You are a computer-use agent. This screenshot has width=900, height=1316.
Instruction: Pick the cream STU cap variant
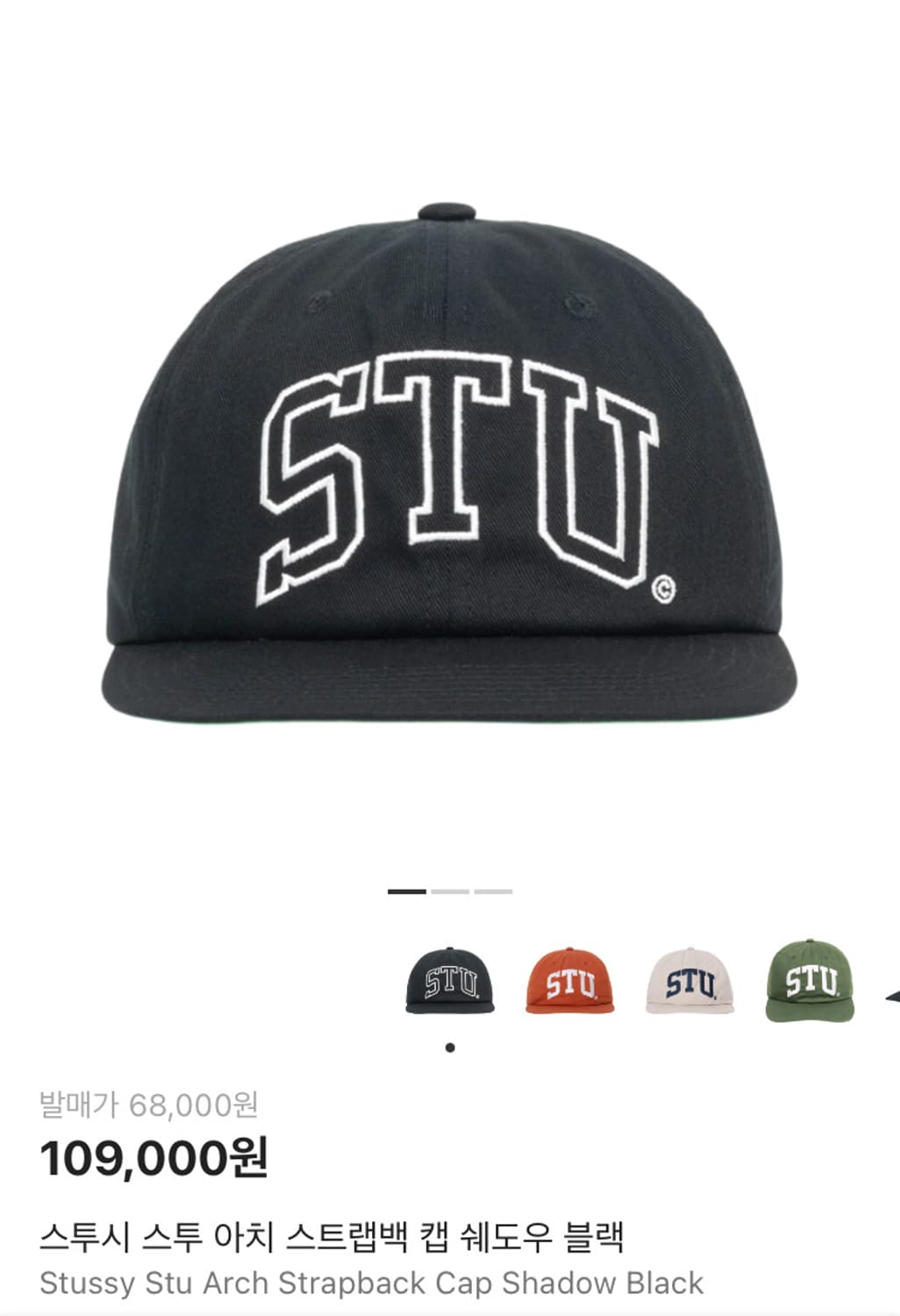689,981
